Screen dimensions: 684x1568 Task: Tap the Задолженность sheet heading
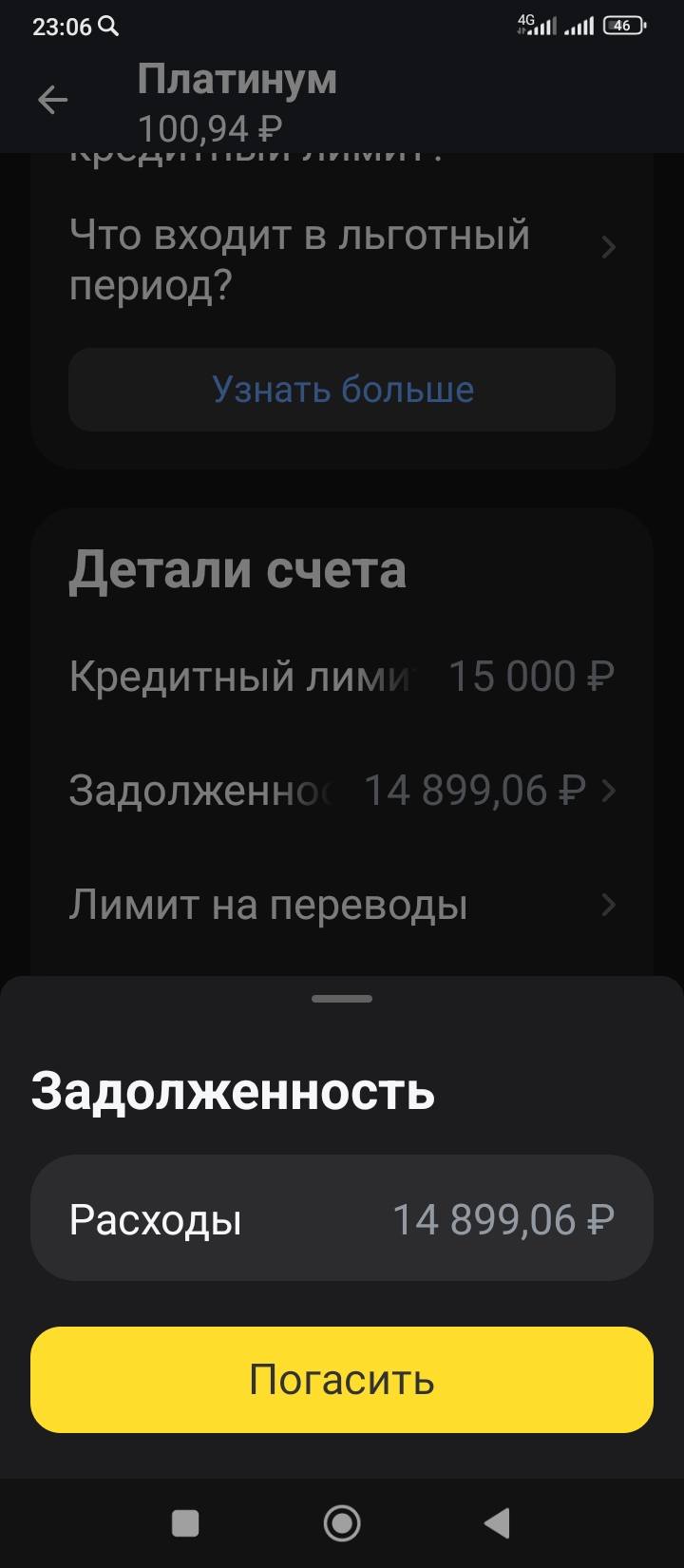click(233, 1093)
